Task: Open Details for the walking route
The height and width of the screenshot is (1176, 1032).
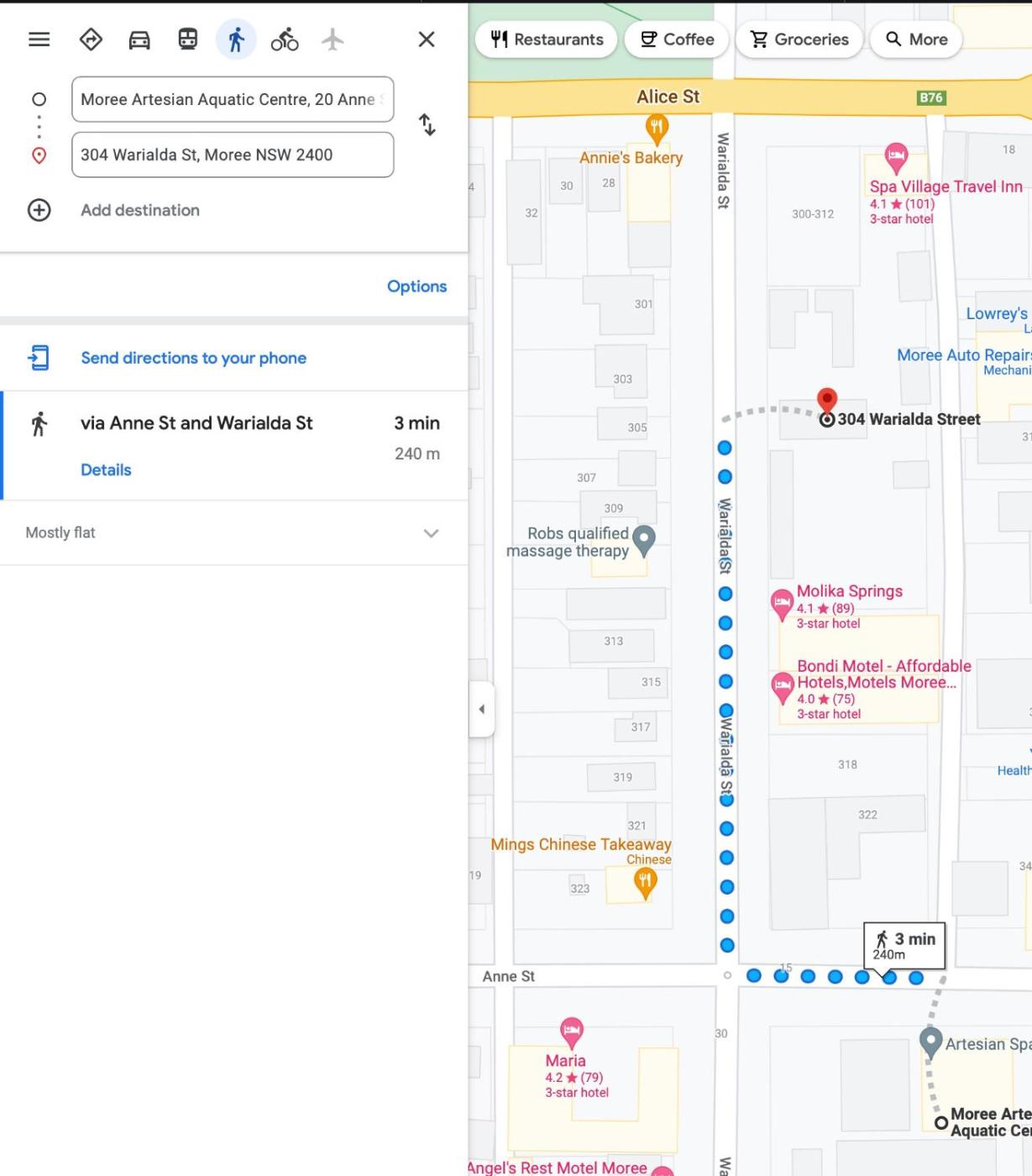Action: [106, 470]
